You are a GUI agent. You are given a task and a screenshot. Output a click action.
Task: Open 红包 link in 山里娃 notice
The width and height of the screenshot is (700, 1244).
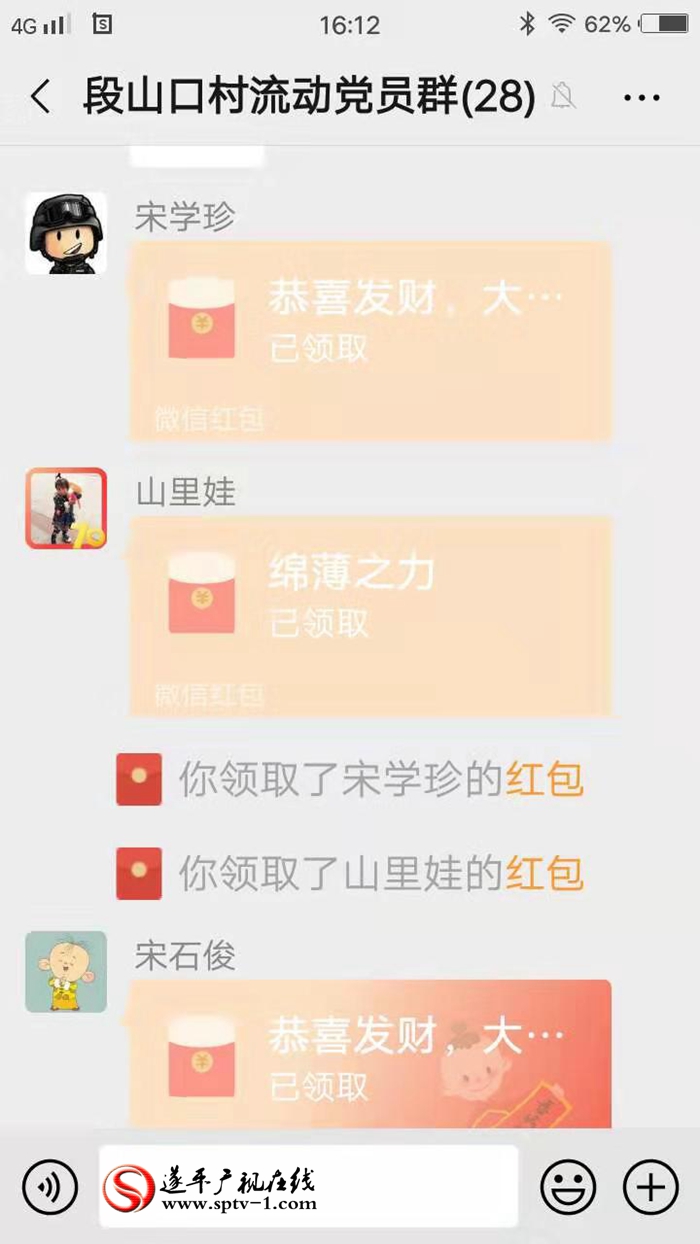(545, 874)
